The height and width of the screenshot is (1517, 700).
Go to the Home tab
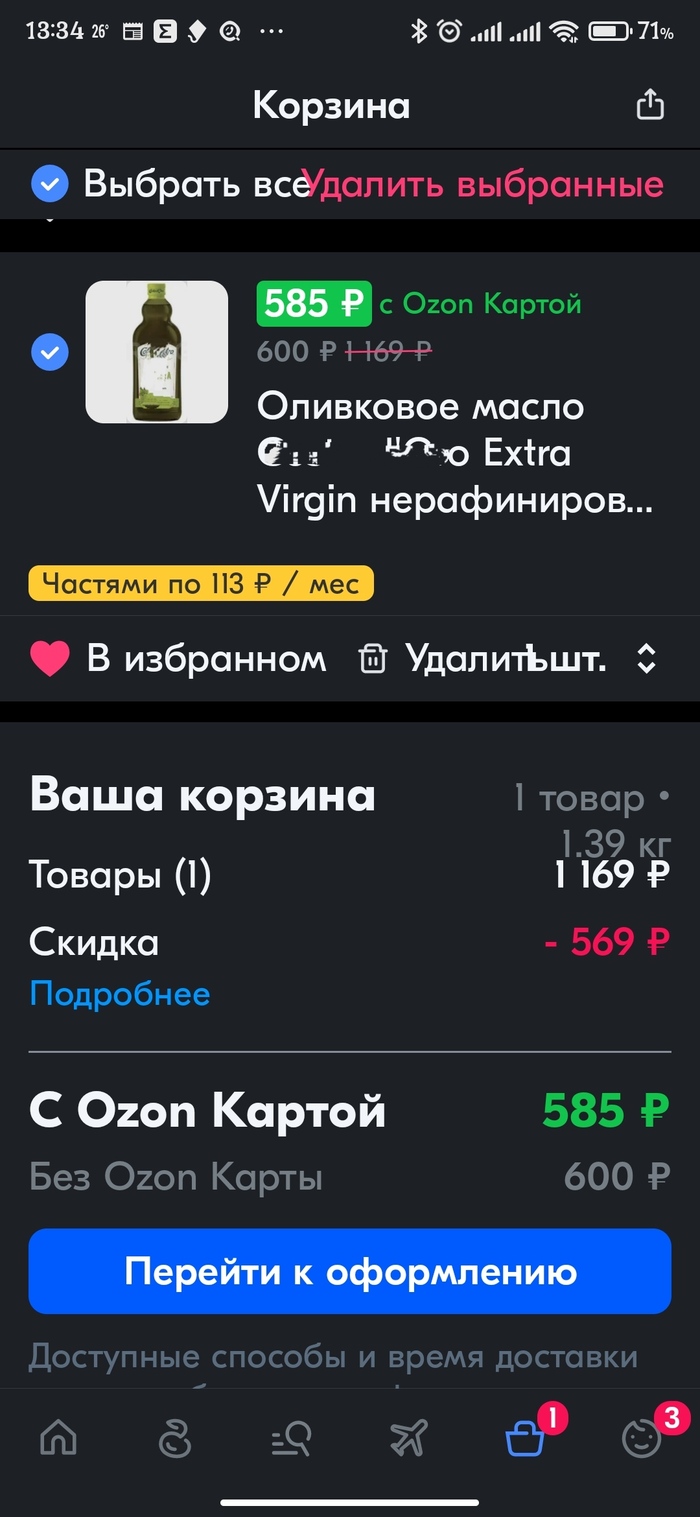pos(58,1439)
